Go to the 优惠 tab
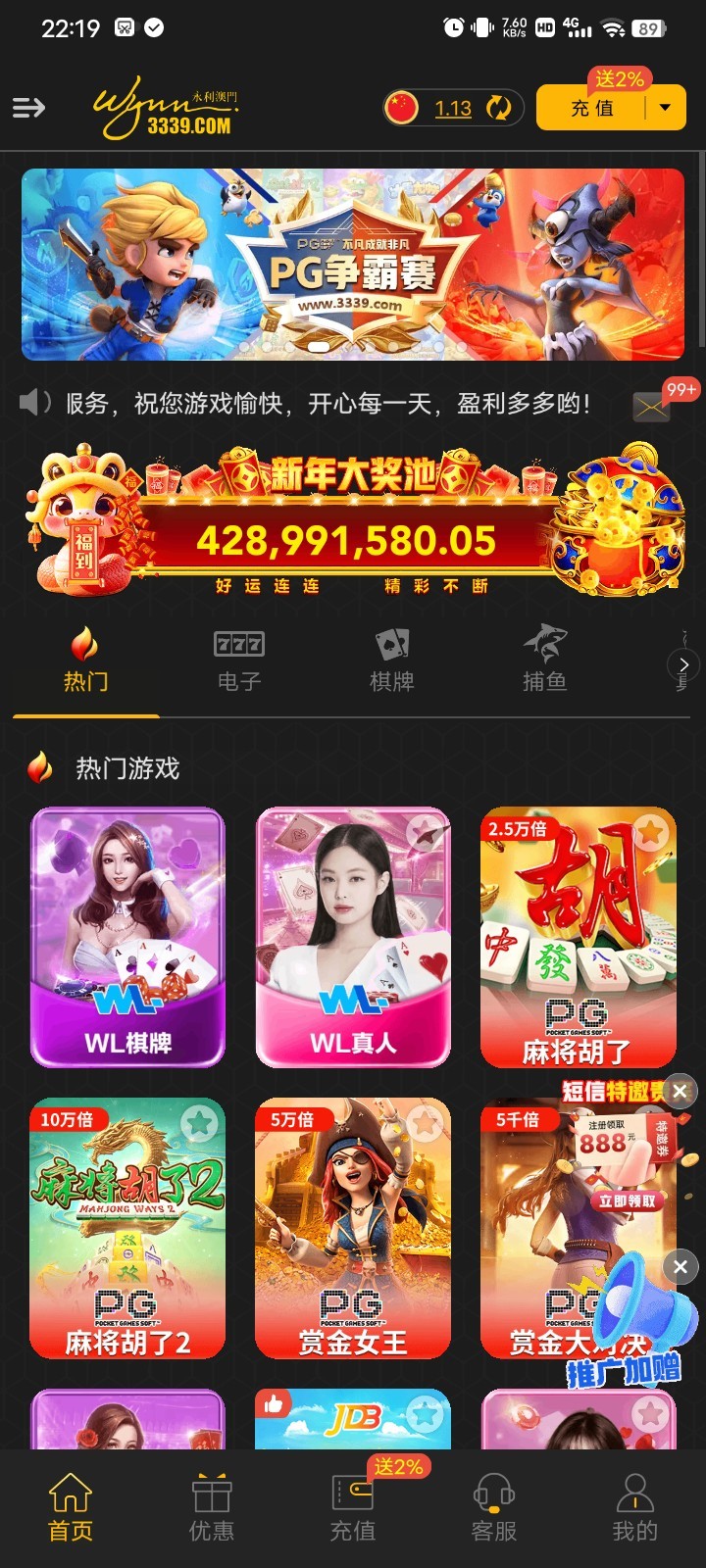The width and height of the screenshot is (706, 1568). pyautogui.click(x=212, y=1507)
